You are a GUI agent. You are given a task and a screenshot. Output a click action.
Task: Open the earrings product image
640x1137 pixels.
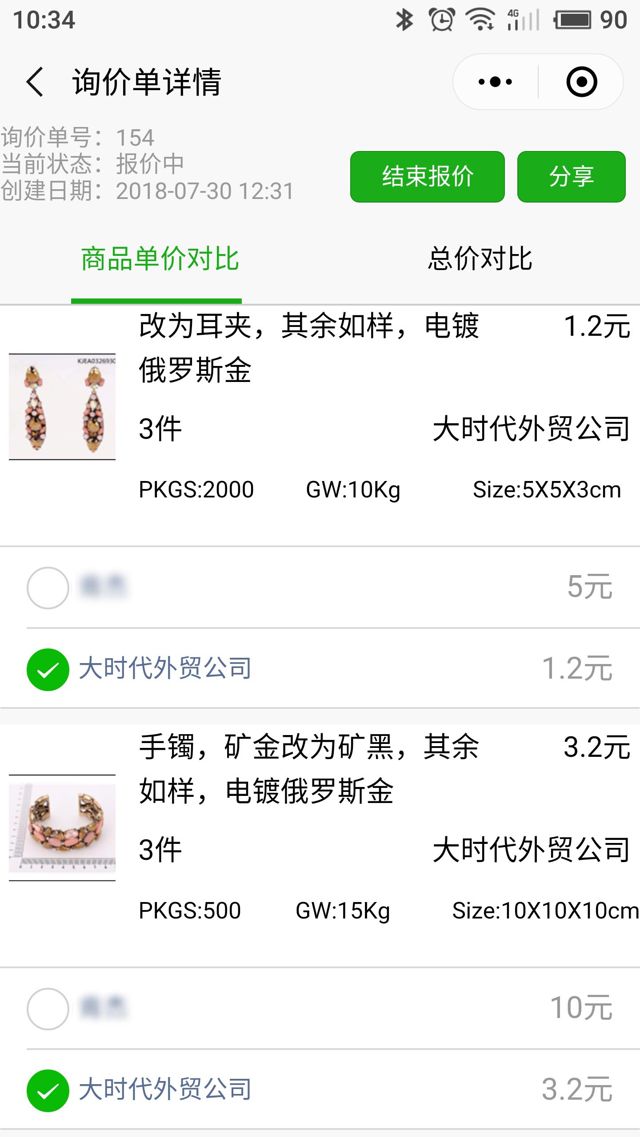click(62, 406)
